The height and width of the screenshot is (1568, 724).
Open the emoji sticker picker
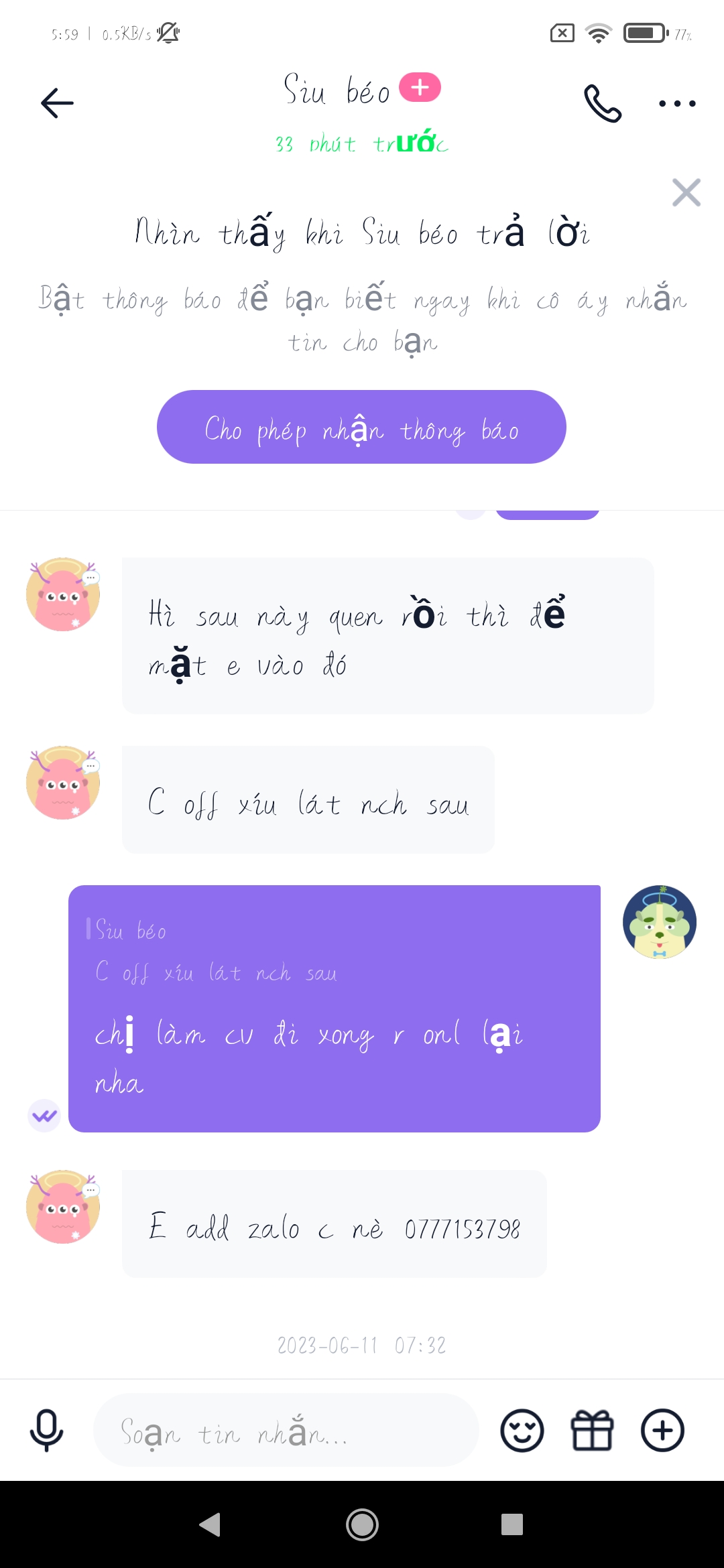point(522,1429)
